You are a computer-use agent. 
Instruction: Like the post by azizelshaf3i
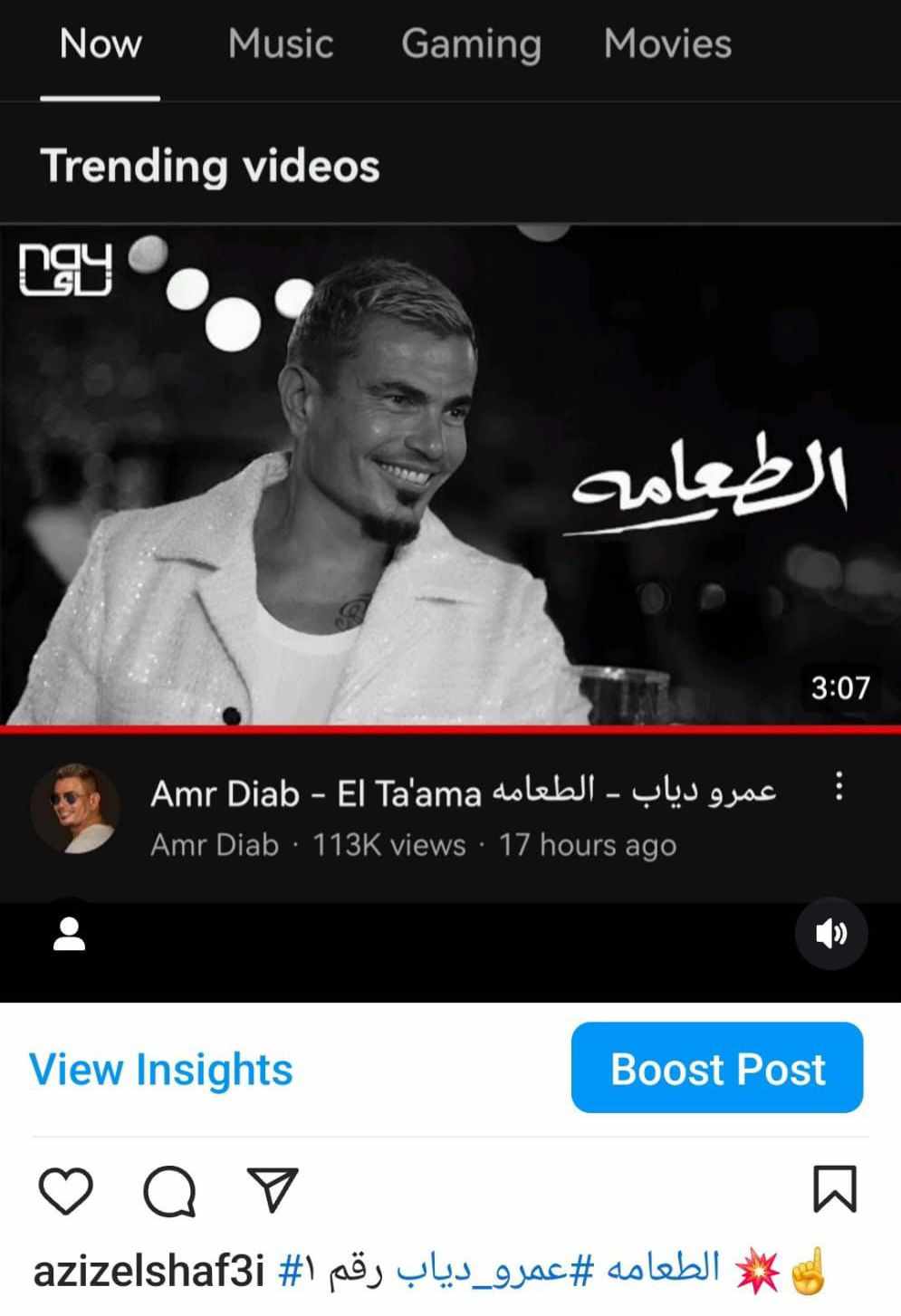click(66, 1191)
